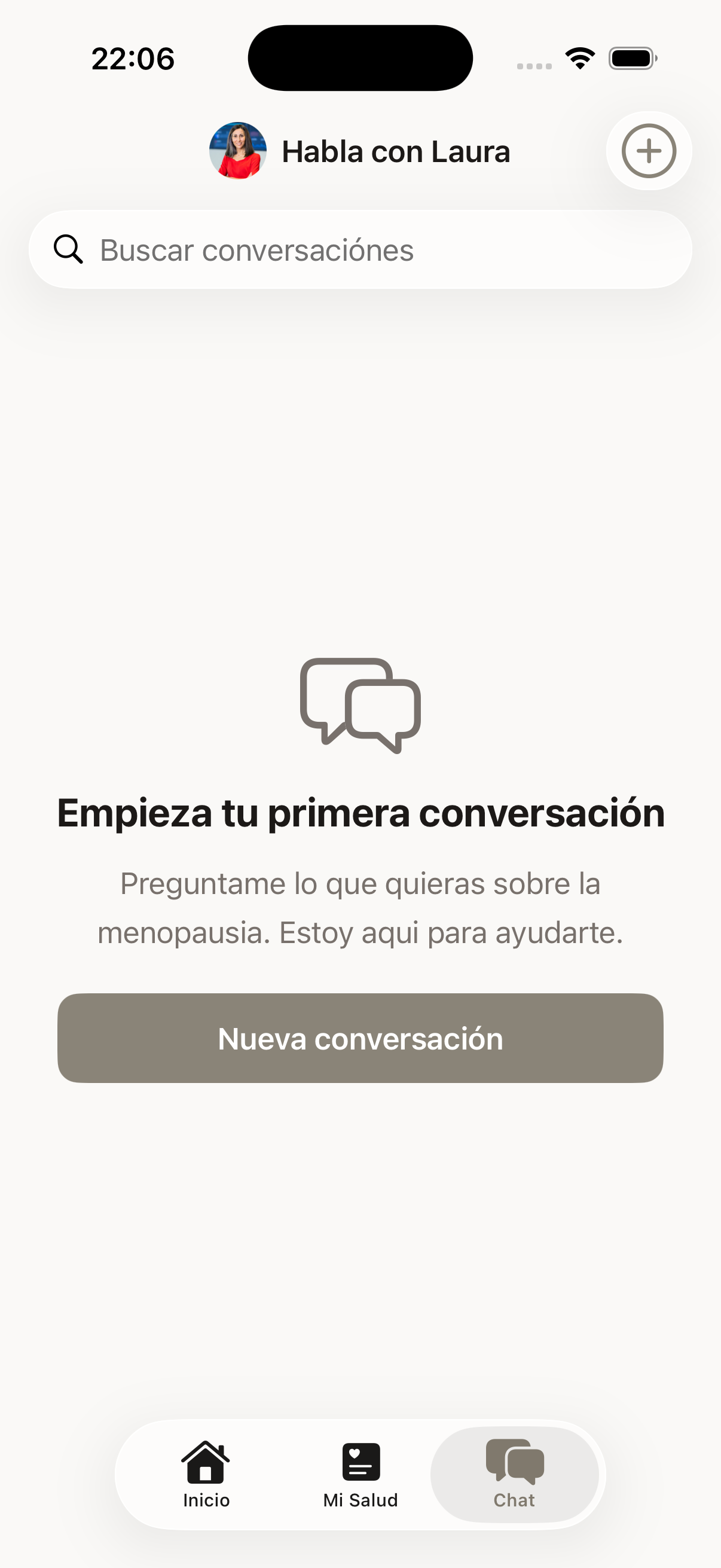Tap the plus icon to start new chat
The width and height of the screenshot is (721, 1568).
[x=648, y=151]
